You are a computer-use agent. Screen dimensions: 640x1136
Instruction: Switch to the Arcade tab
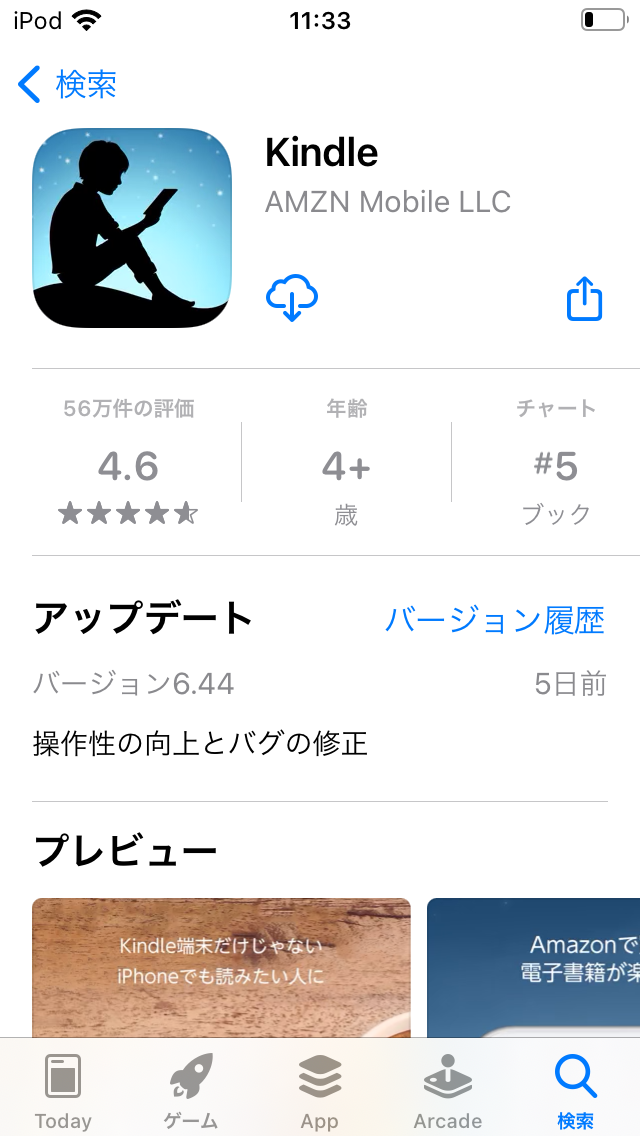point(447,1091)
